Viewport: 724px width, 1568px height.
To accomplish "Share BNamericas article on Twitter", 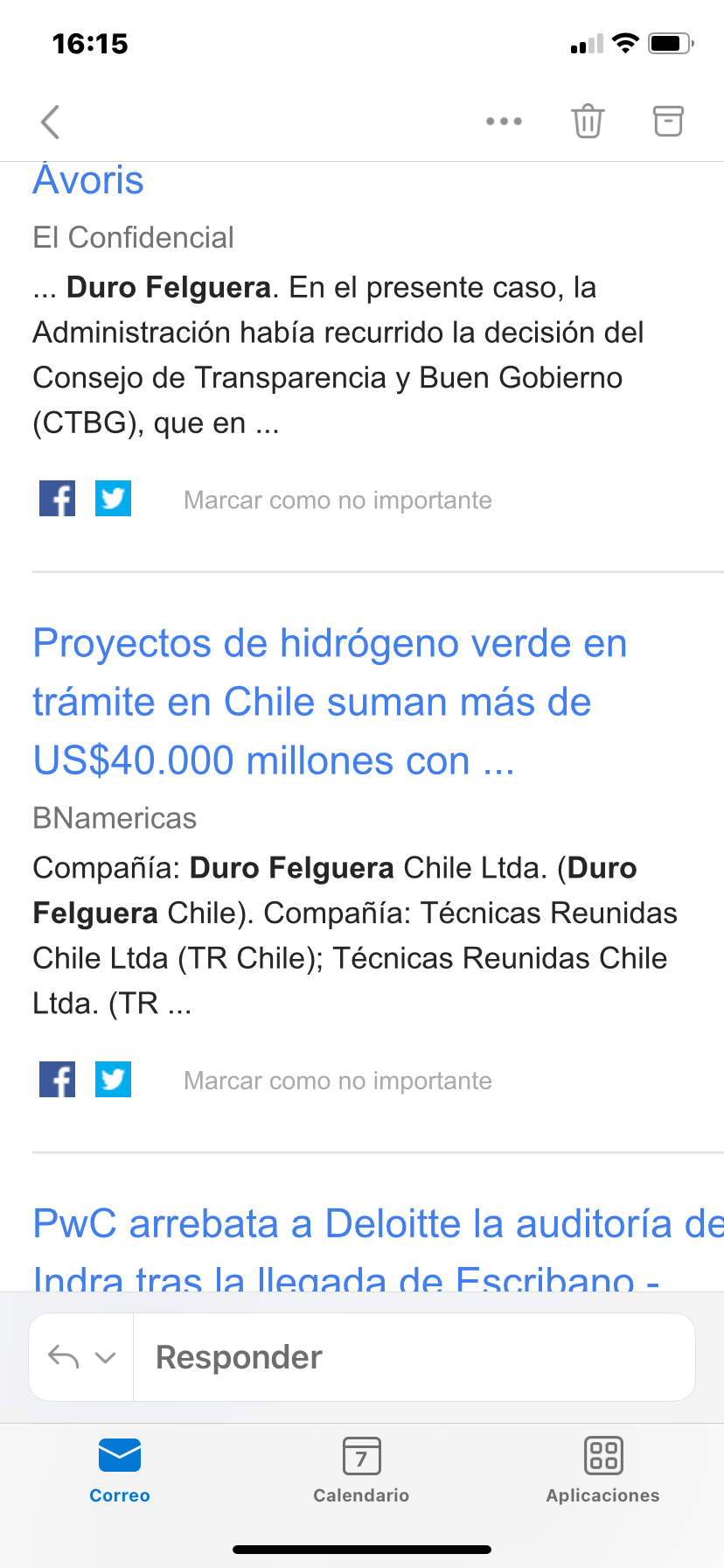I will click(x=113, y=1079).
